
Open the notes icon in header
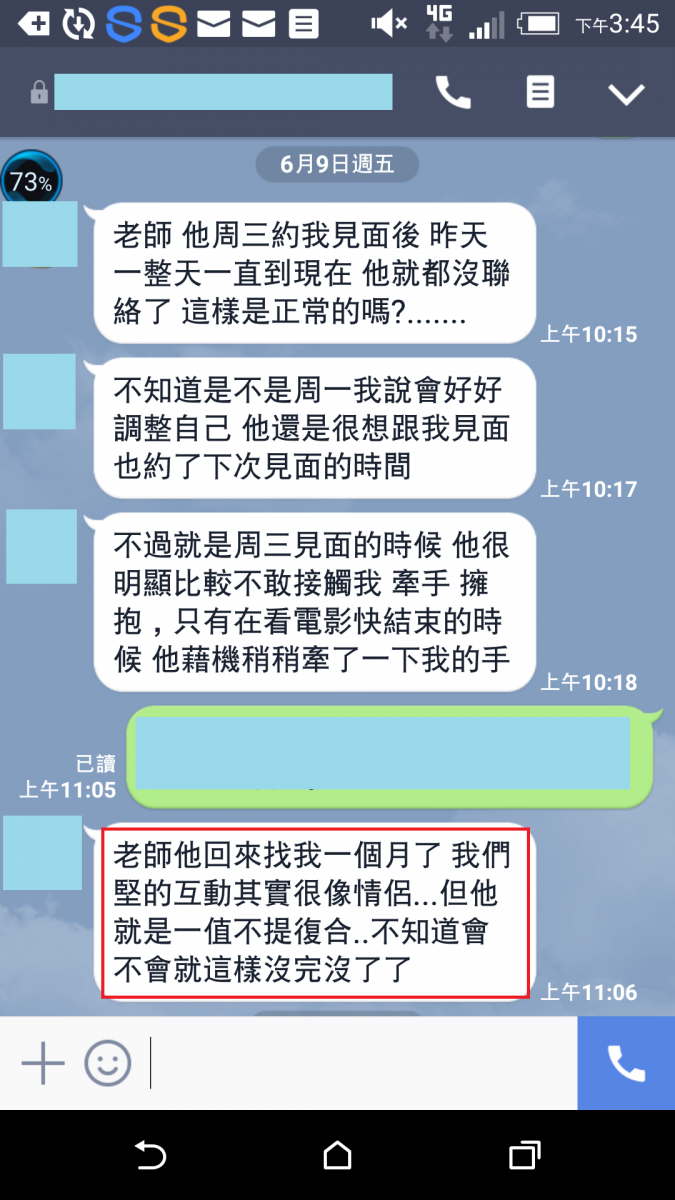coord(540,93)
